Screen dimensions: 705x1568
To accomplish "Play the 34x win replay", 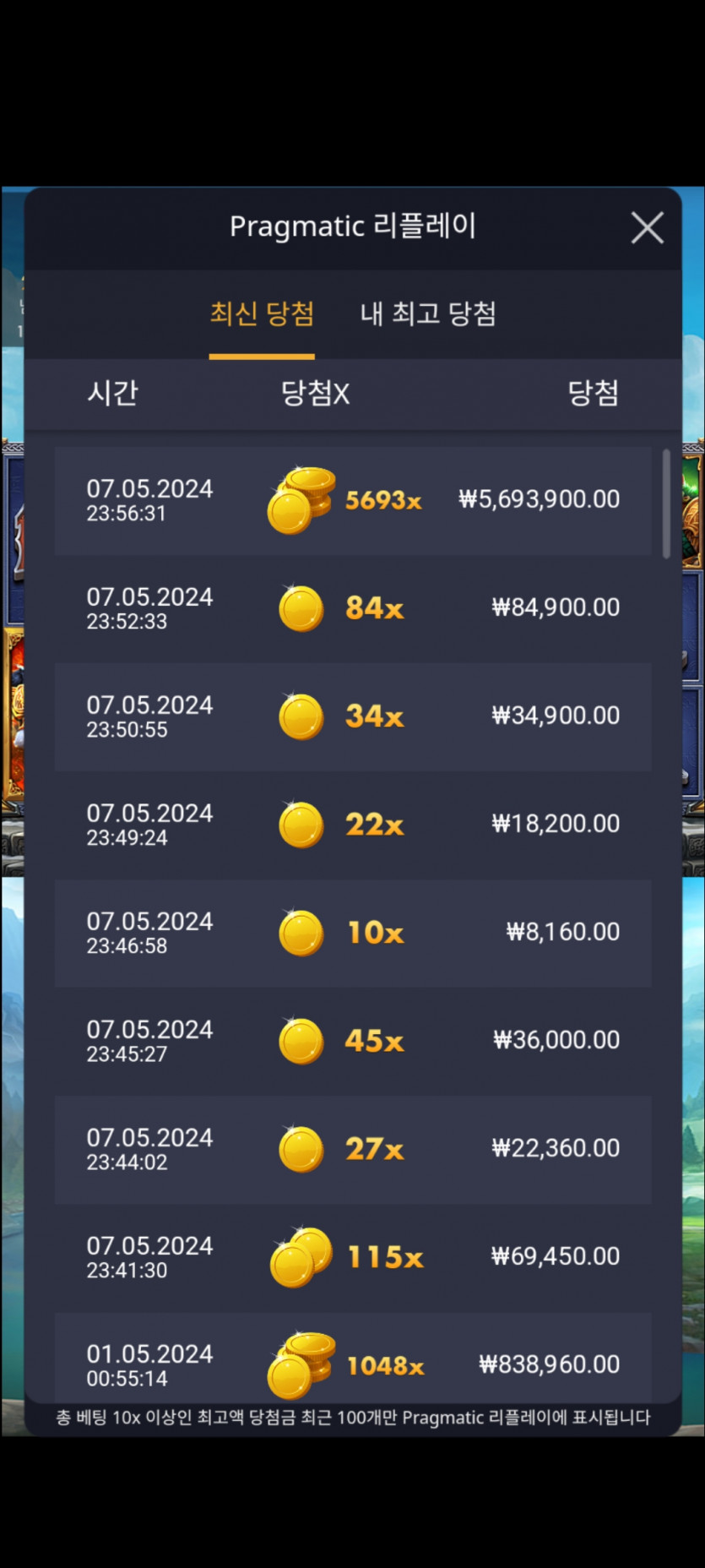I will click(x=353, y=716).
